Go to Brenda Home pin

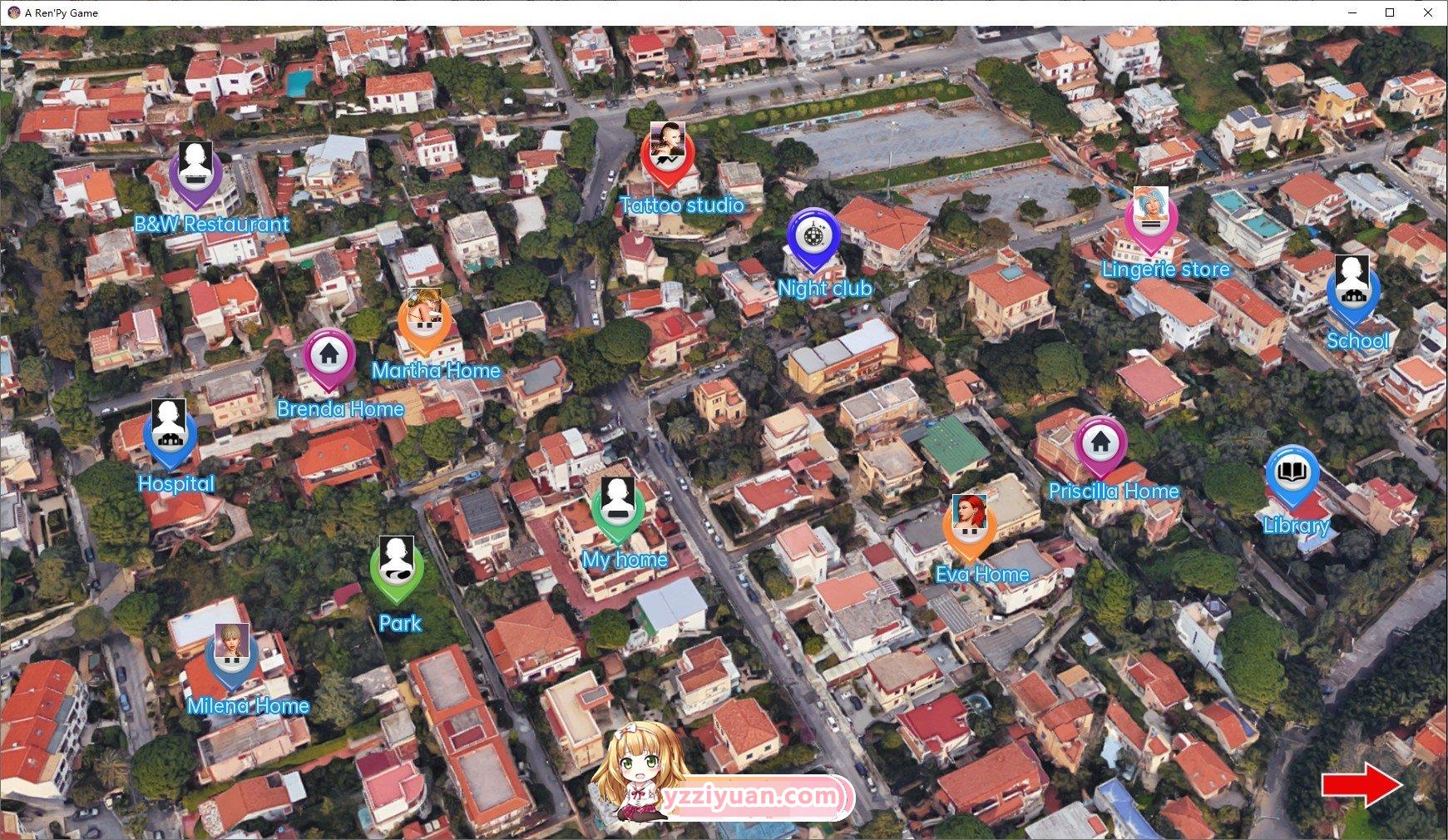point(329,358)
